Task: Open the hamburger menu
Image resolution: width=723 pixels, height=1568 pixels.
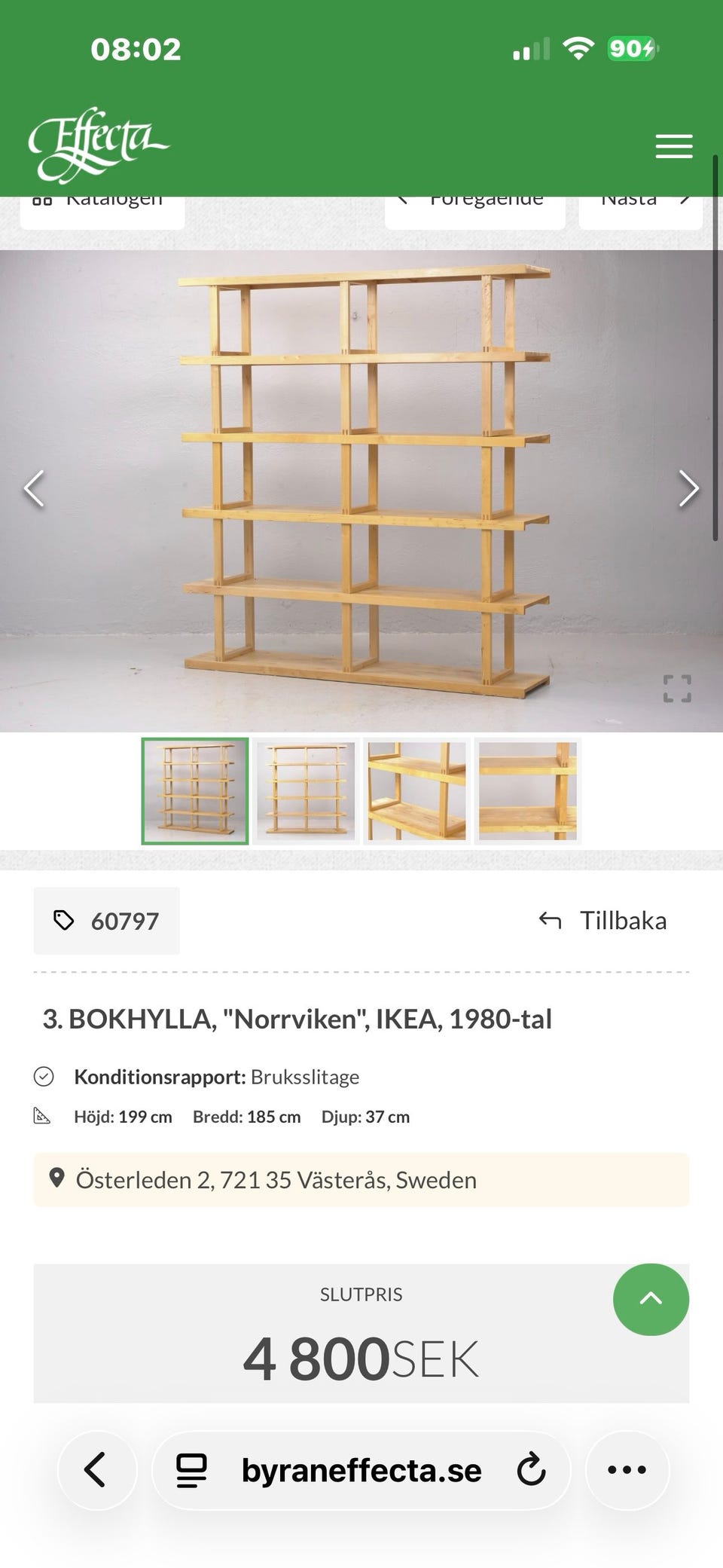Action: tap(673, 146)
